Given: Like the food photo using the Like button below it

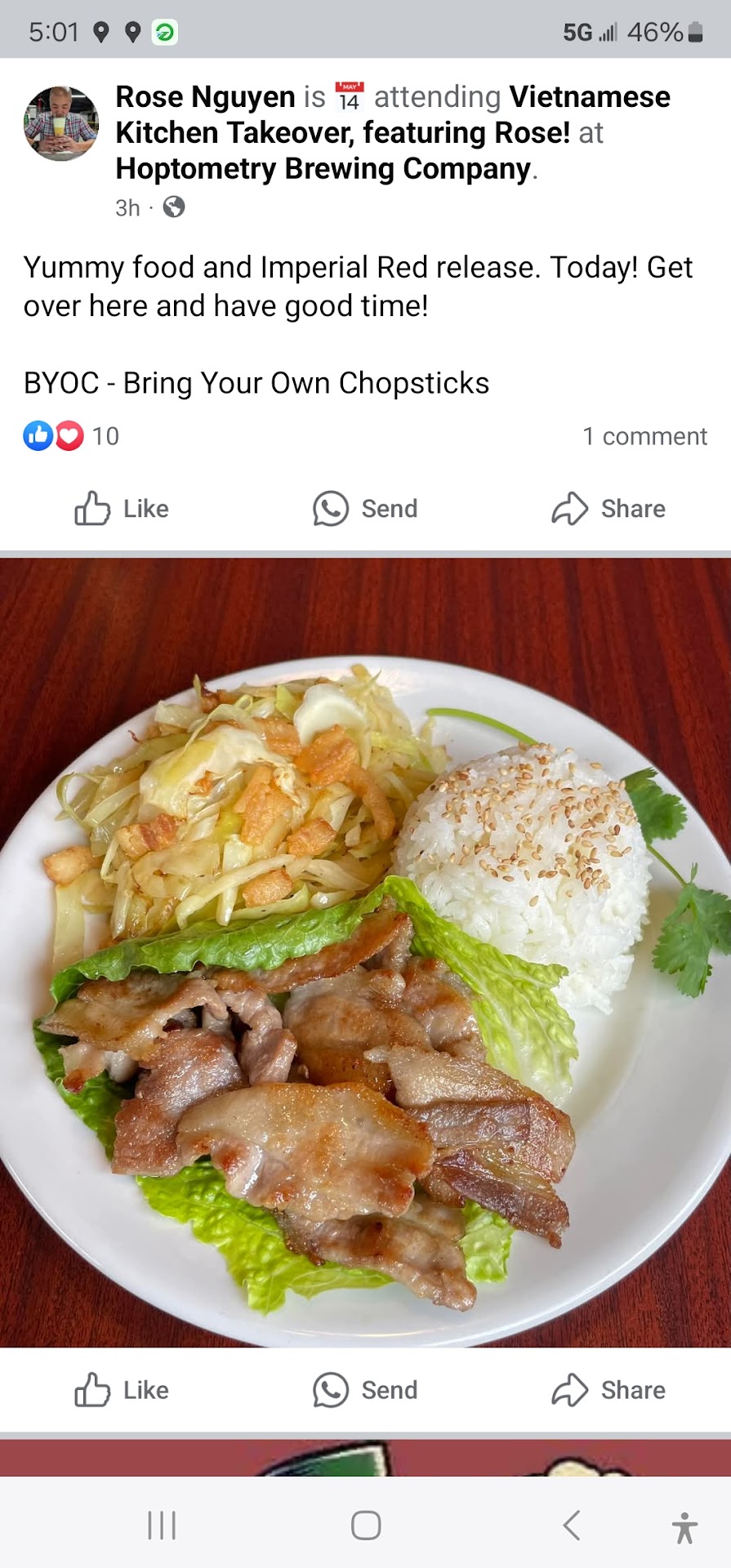Looking at the screenshot, I should [x=122, y=1390].
